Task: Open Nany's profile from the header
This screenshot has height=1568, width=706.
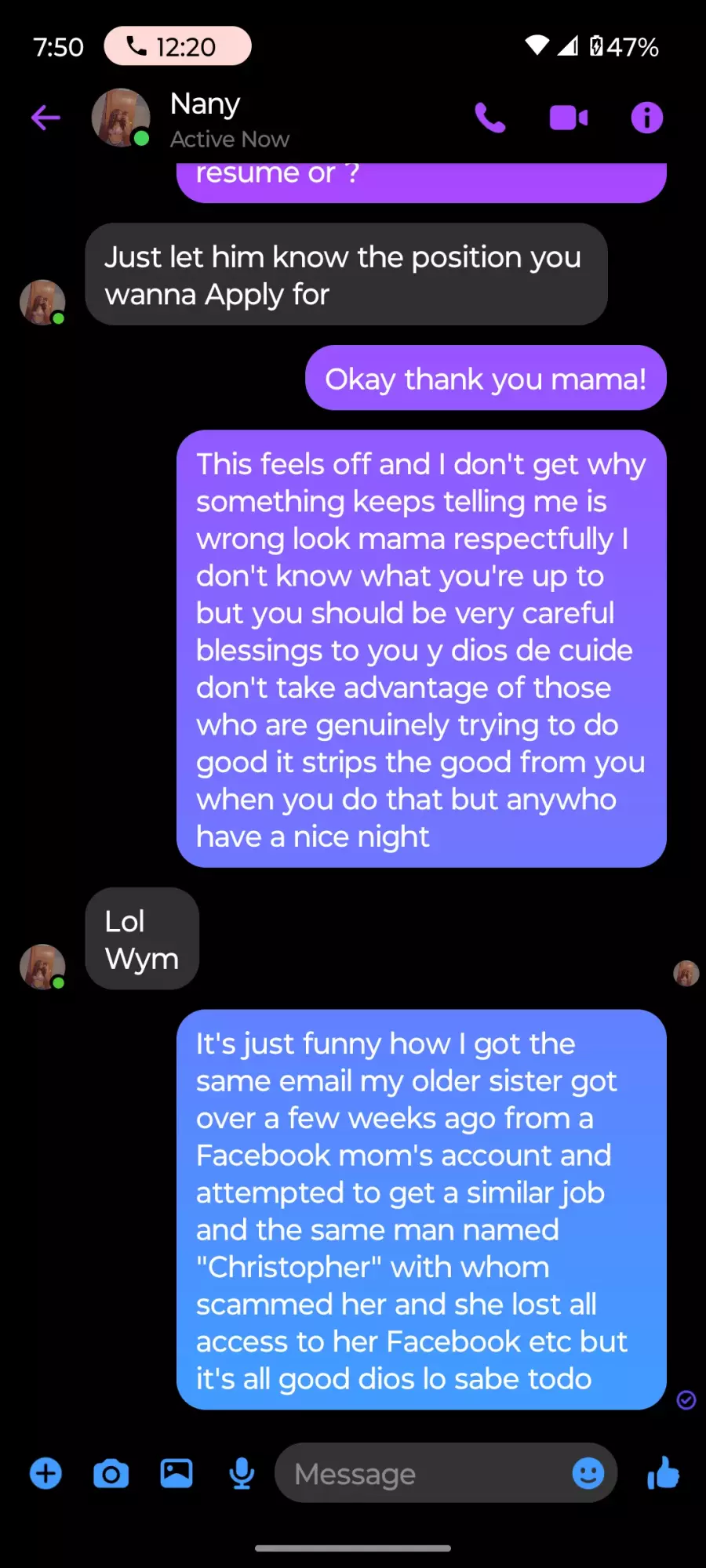Action: point(191,118)
